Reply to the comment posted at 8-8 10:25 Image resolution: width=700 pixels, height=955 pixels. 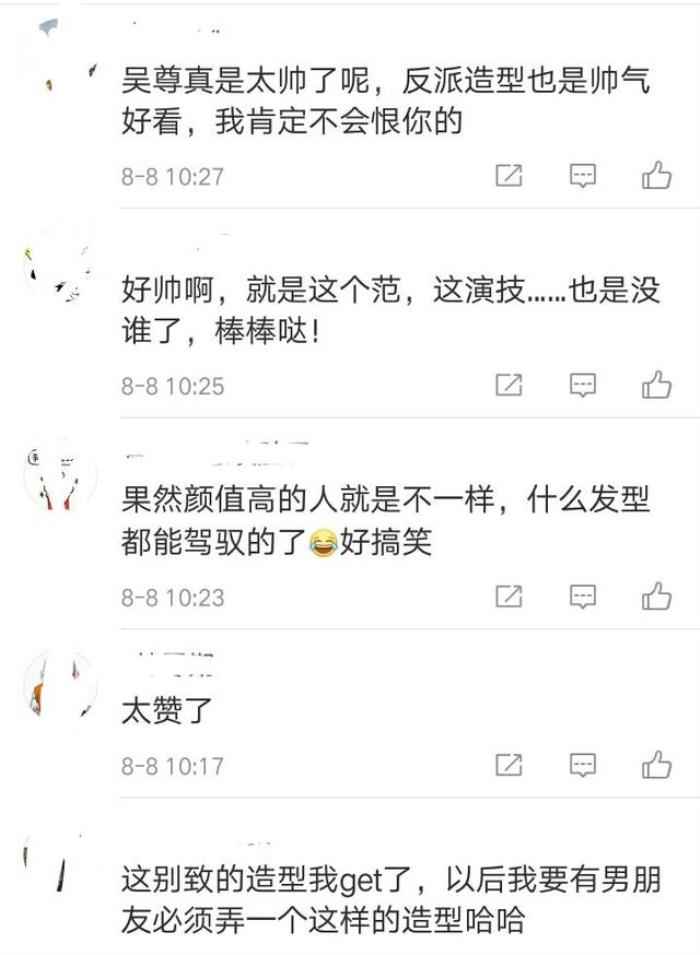coord(582,385)
